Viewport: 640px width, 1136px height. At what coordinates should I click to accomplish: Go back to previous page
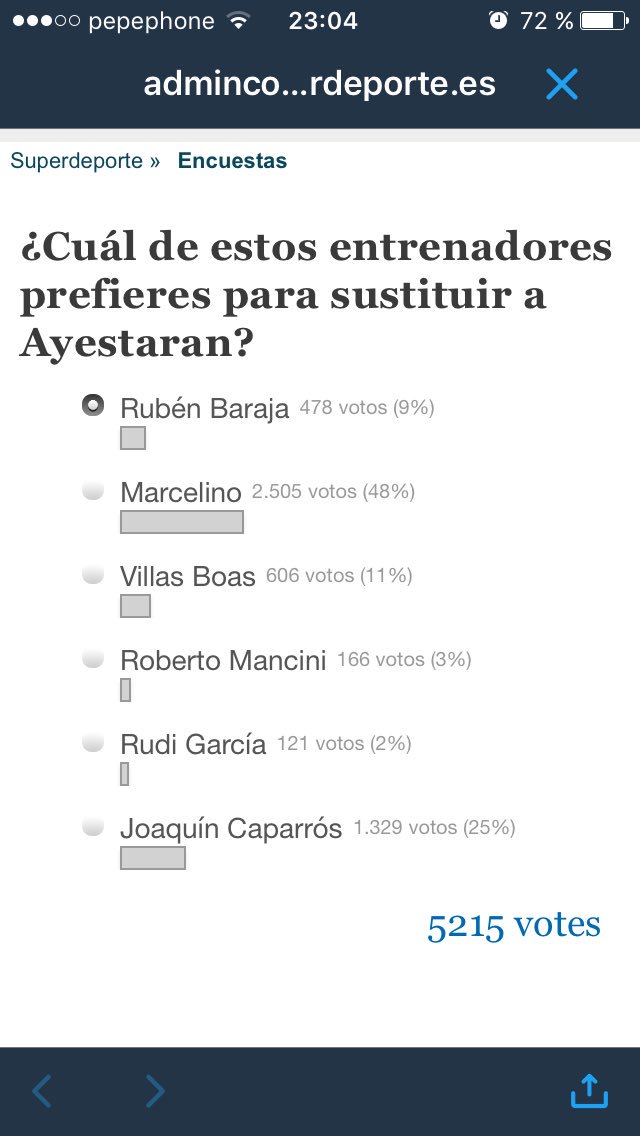point(42,1091)
